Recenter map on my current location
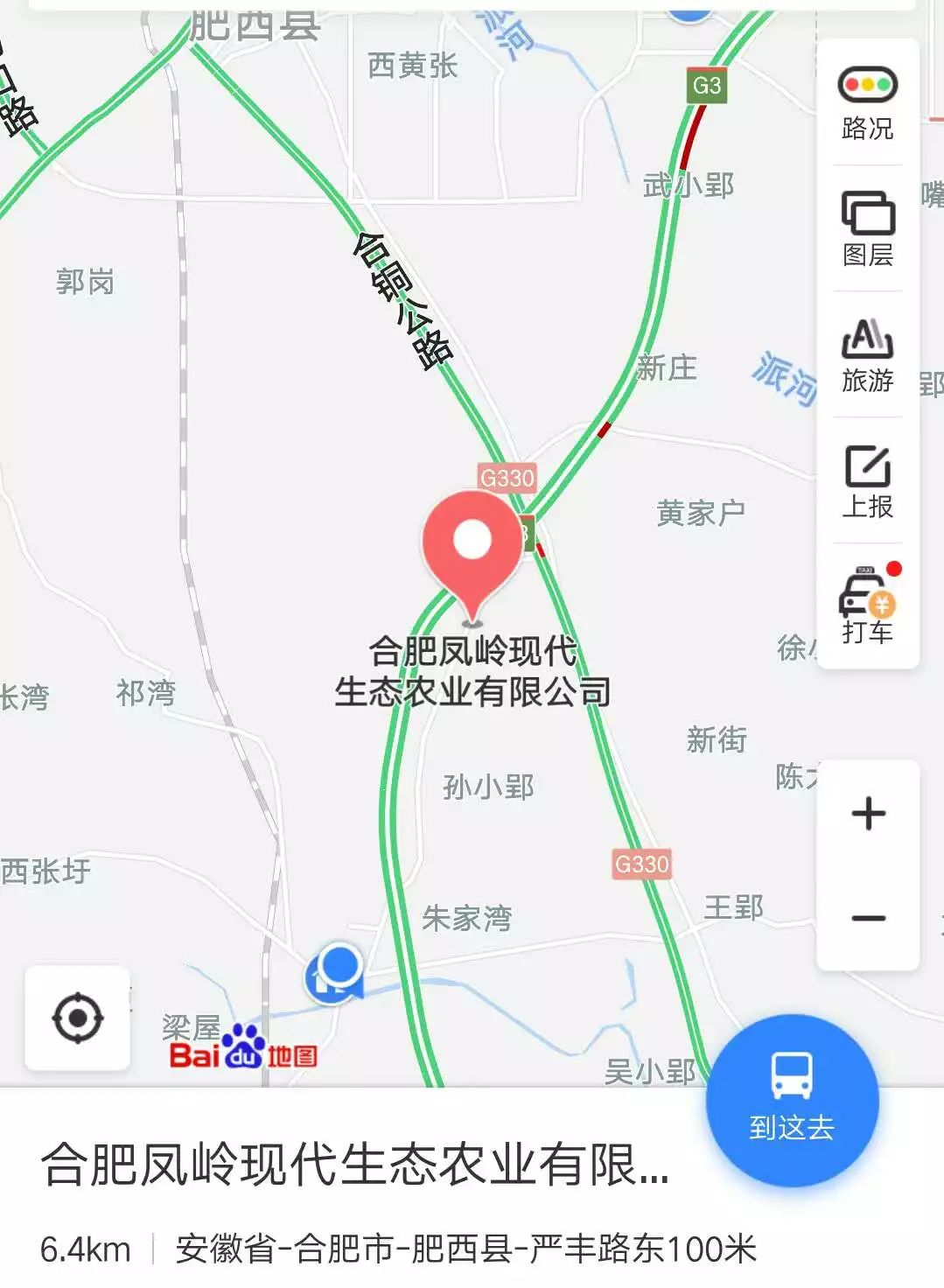This screenshot has height=1288, width=944. (78, 1018)
